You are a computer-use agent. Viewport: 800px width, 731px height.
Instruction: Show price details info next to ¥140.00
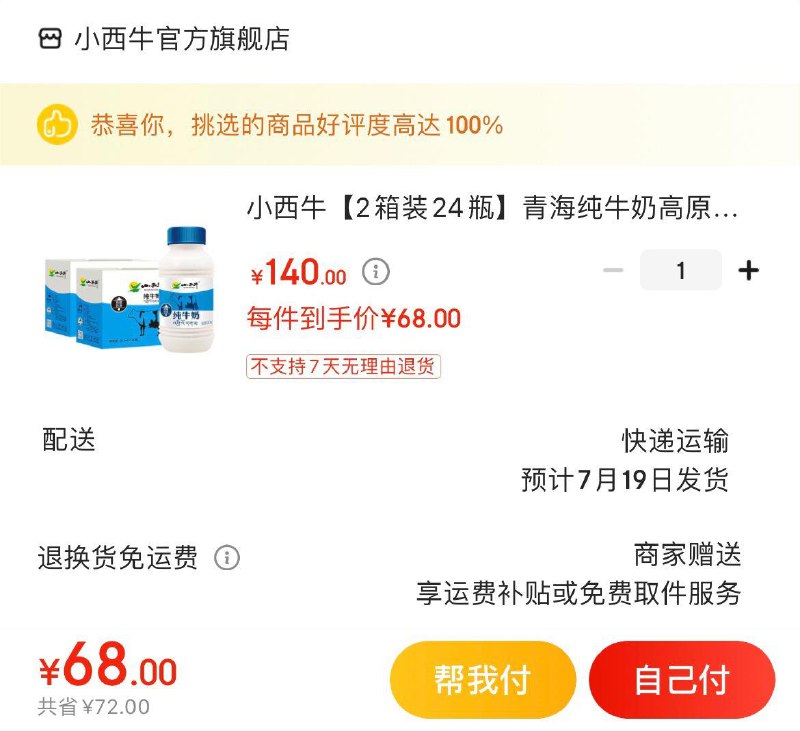click(375, 271)
